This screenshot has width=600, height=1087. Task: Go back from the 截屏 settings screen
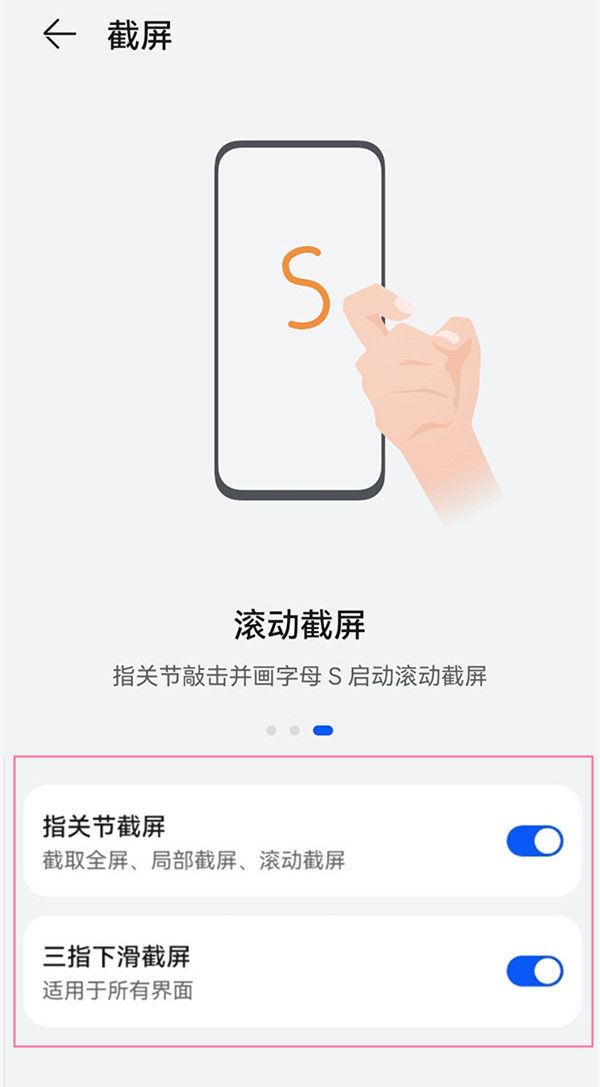pos(59,35)
